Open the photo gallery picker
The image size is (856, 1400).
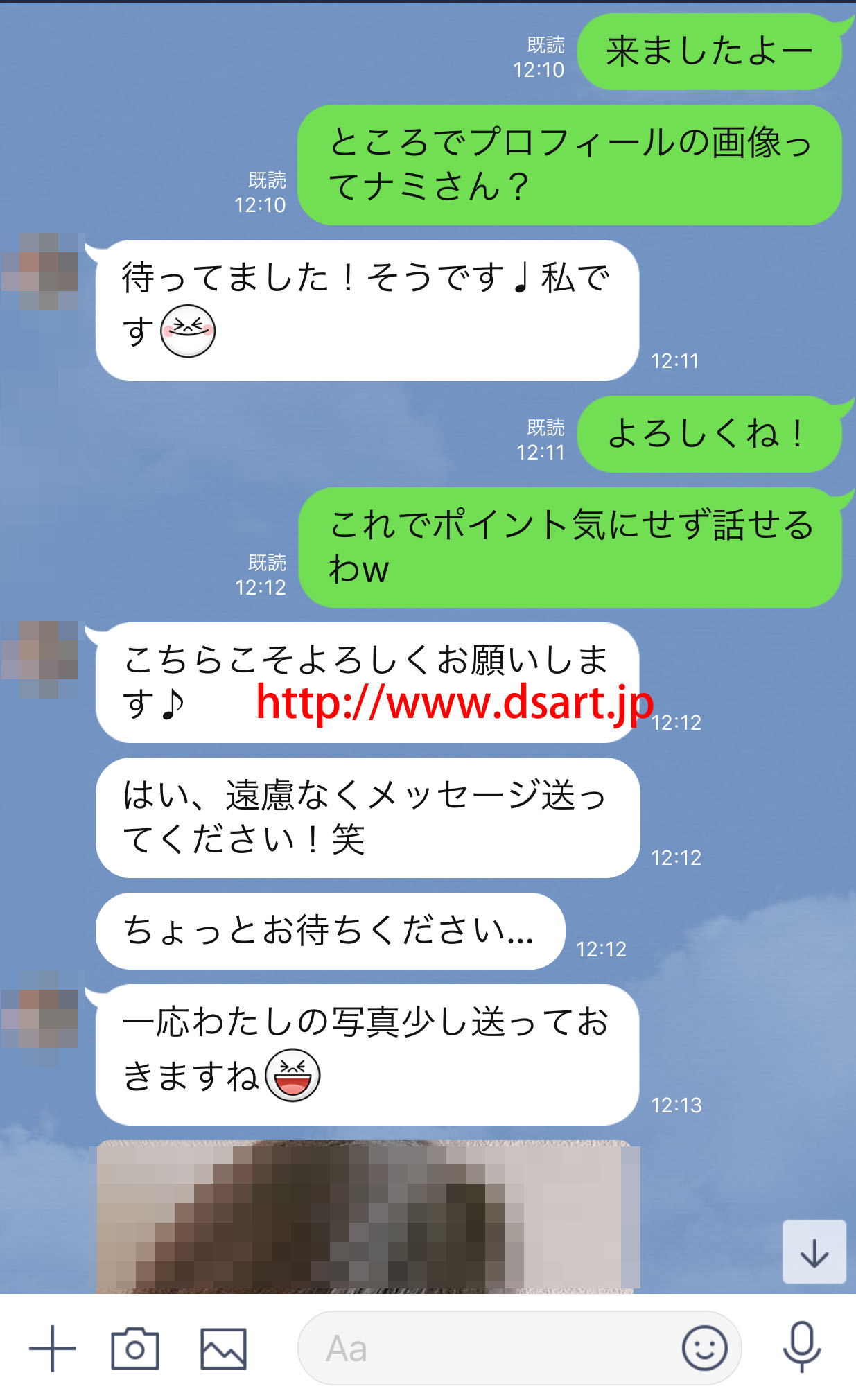pyautogui.click(x=223, y=1348)
